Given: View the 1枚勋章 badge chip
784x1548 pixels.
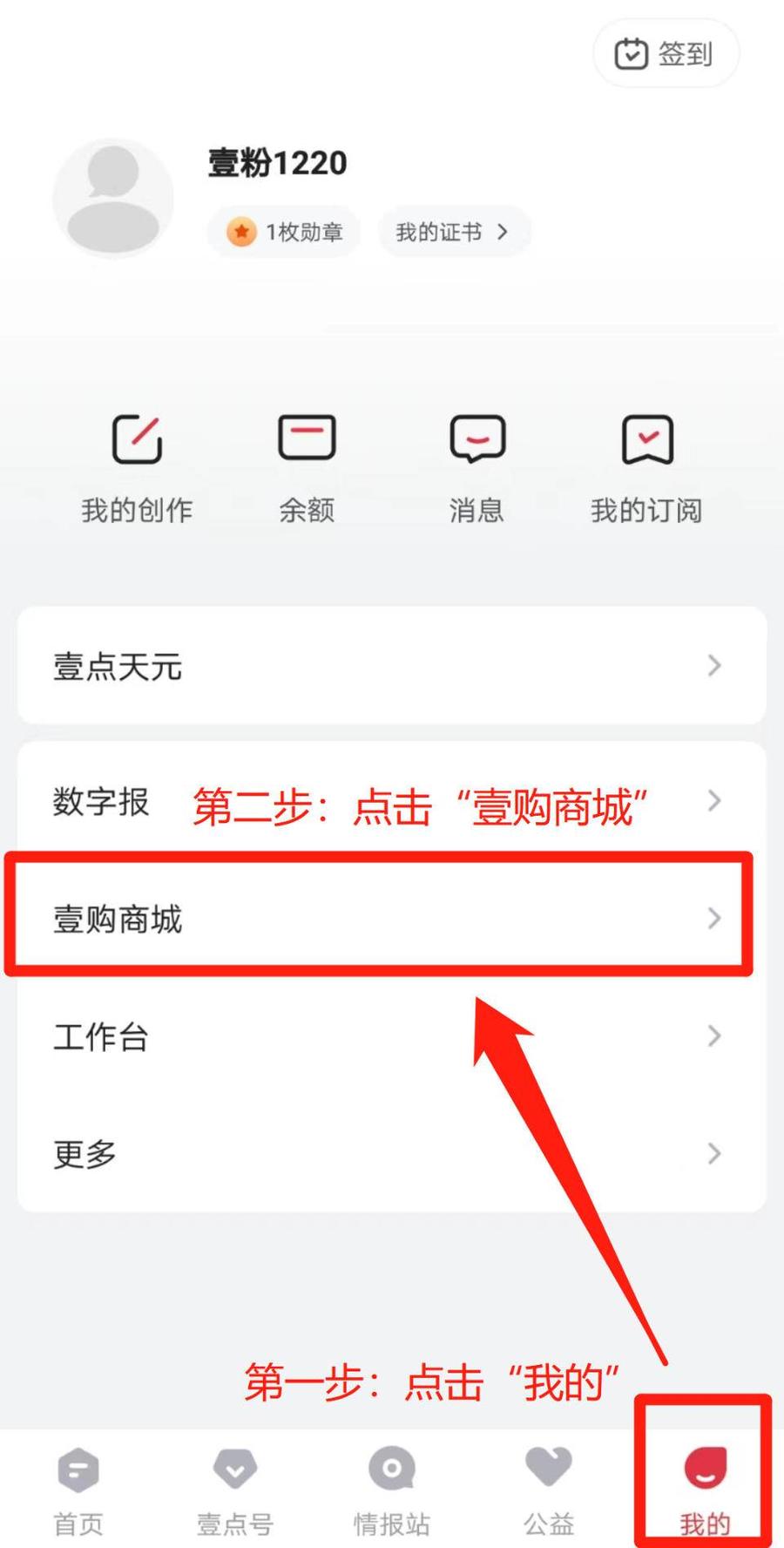Looking at the screenshot, I should [284, 232].
